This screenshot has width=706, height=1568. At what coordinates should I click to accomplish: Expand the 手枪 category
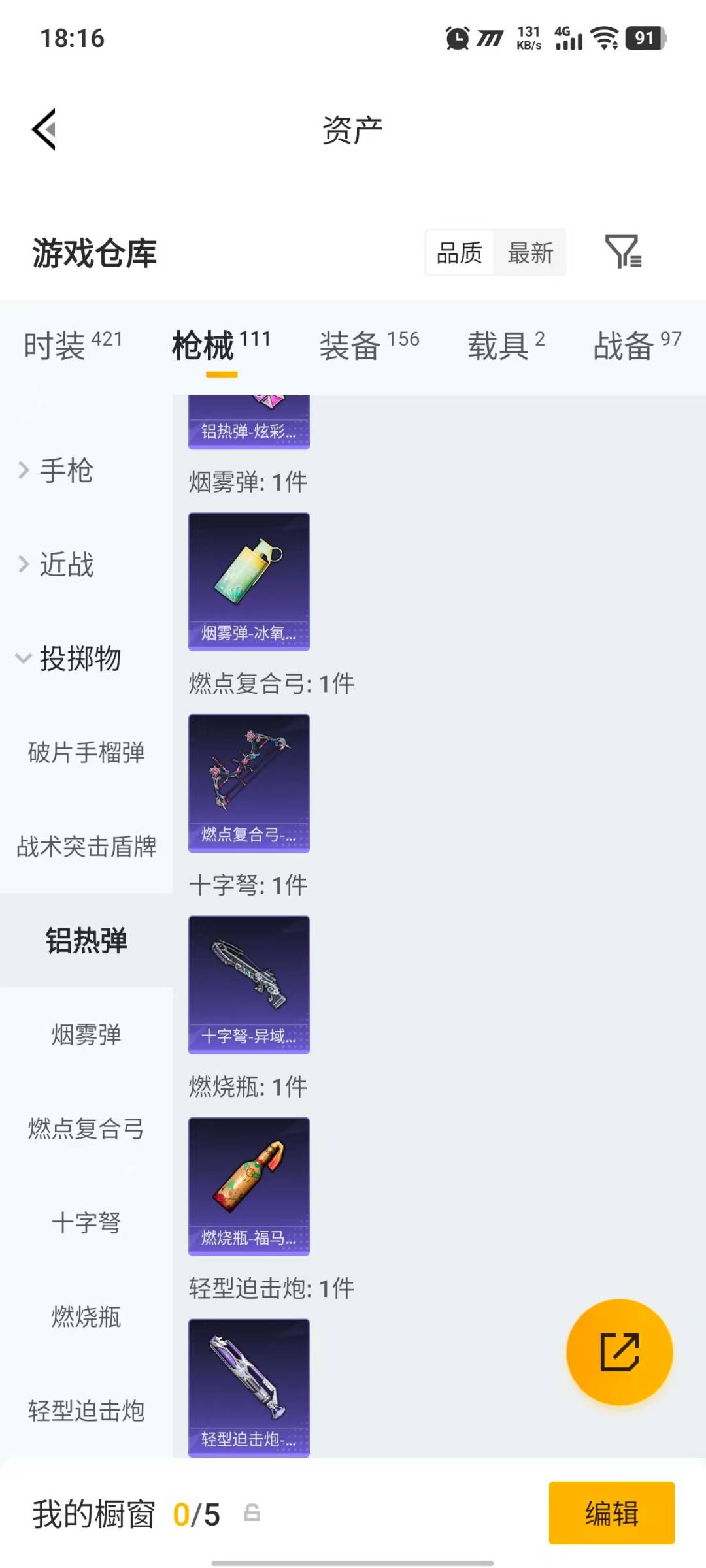point(66,471)
